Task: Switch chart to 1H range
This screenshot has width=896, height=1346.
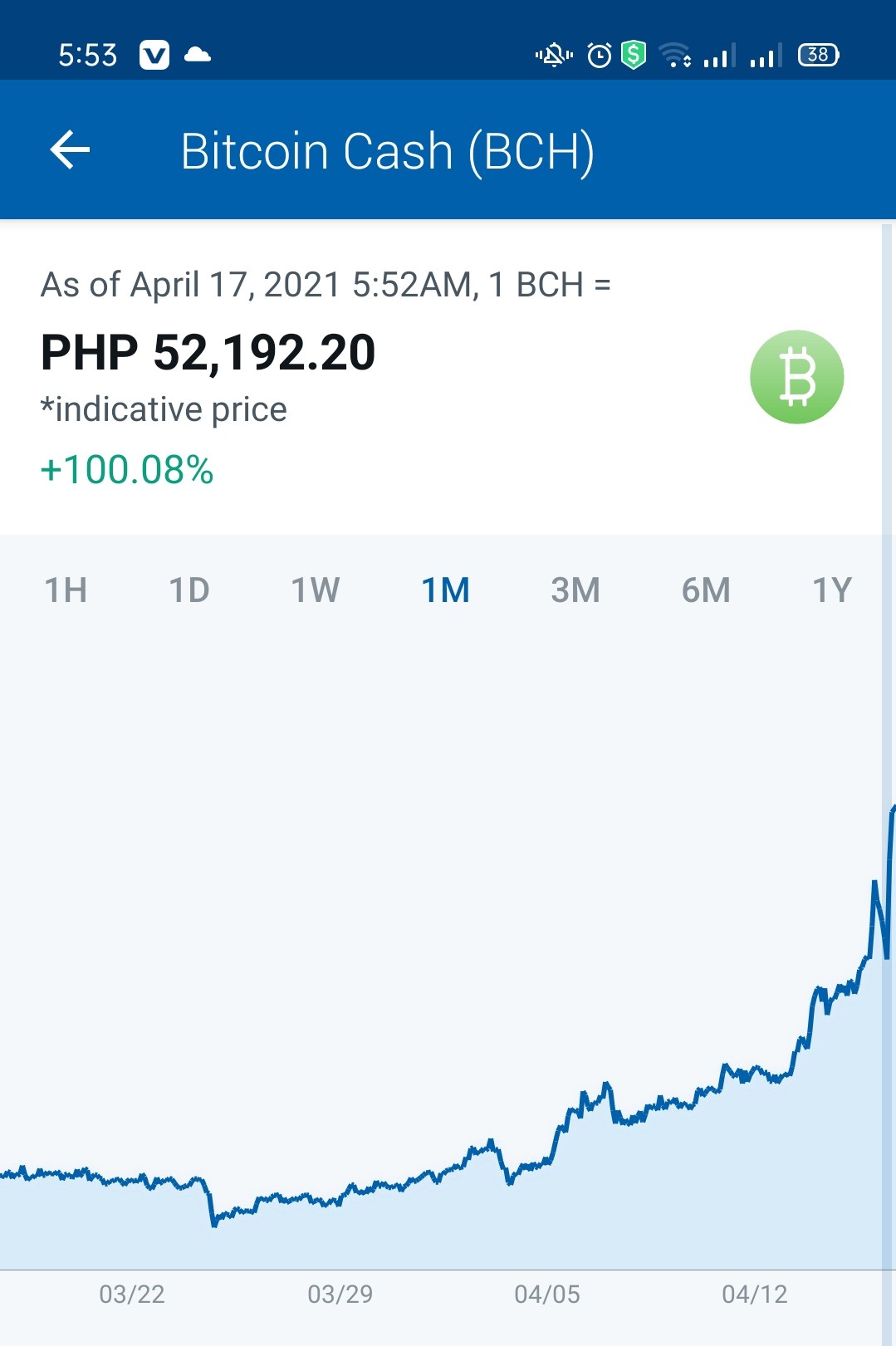Action: pos(66,590)
